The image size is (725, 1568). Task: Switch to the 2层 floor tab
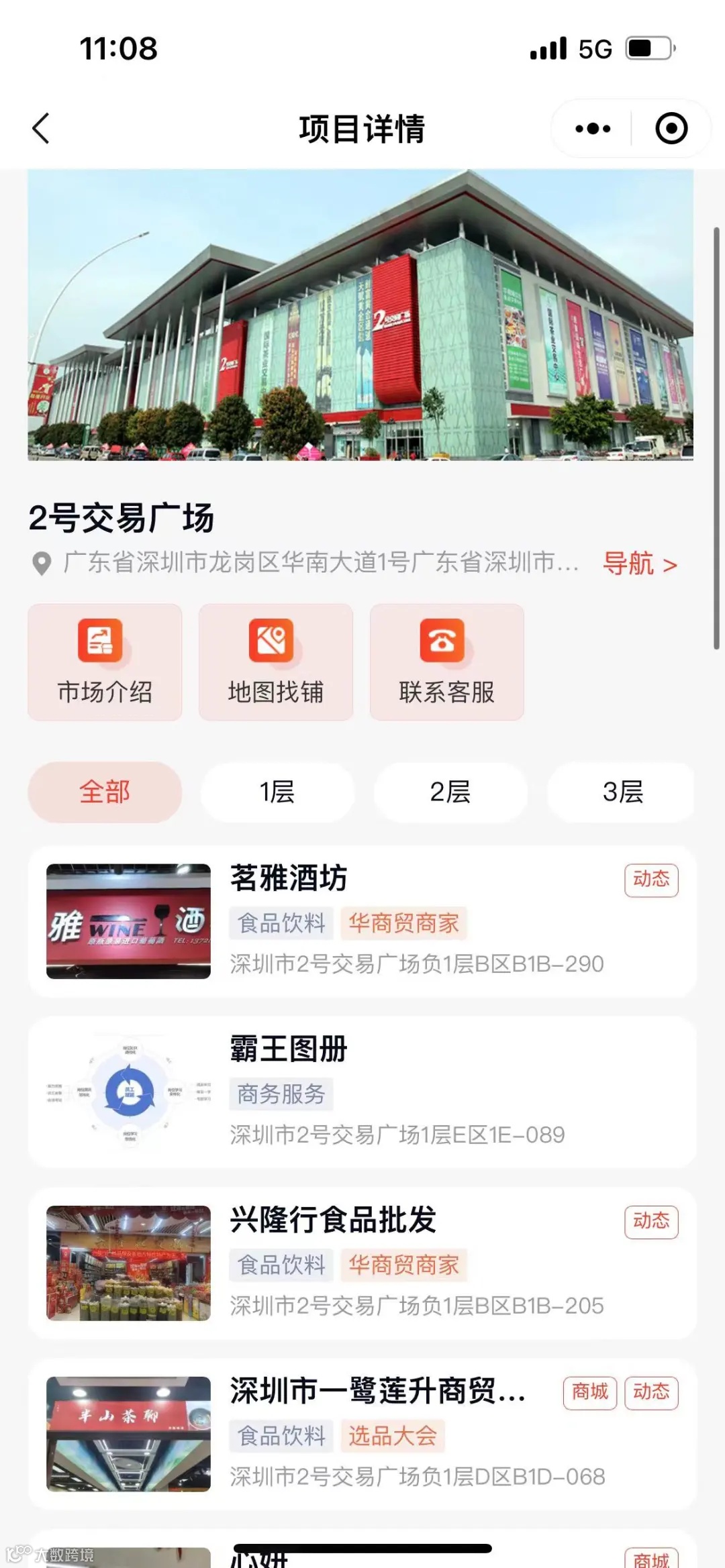tap(450, 792)
